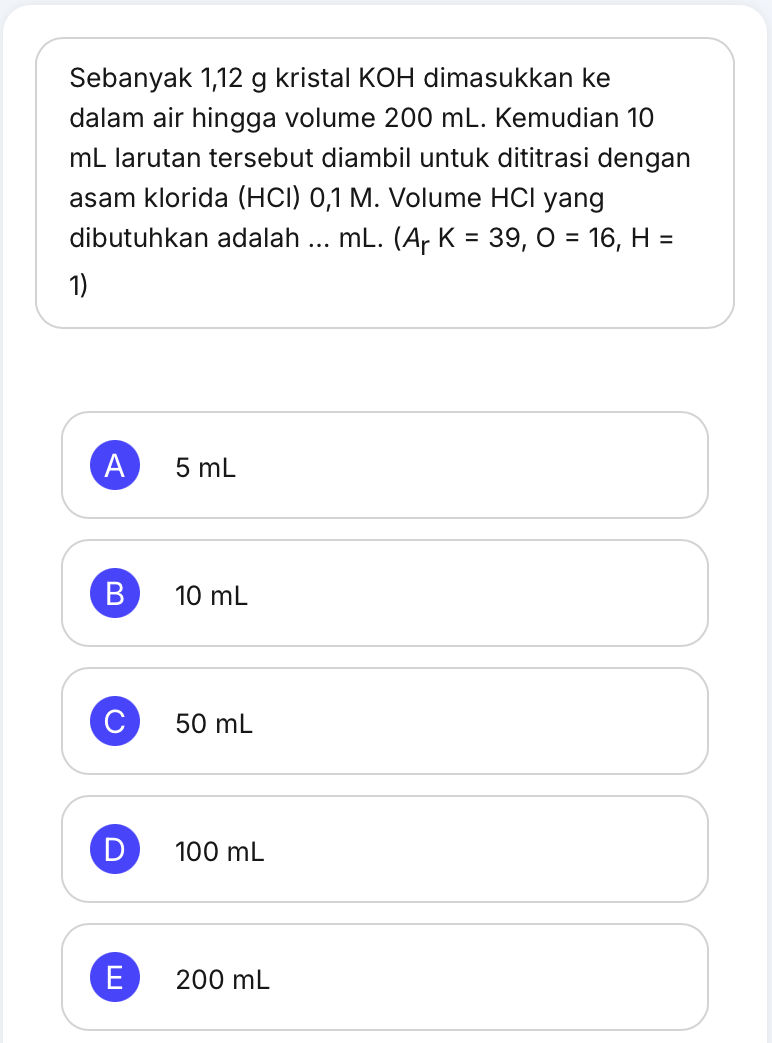Click the question text card
The height and width of the screenshot is (1043, 772).
(385, 183)
